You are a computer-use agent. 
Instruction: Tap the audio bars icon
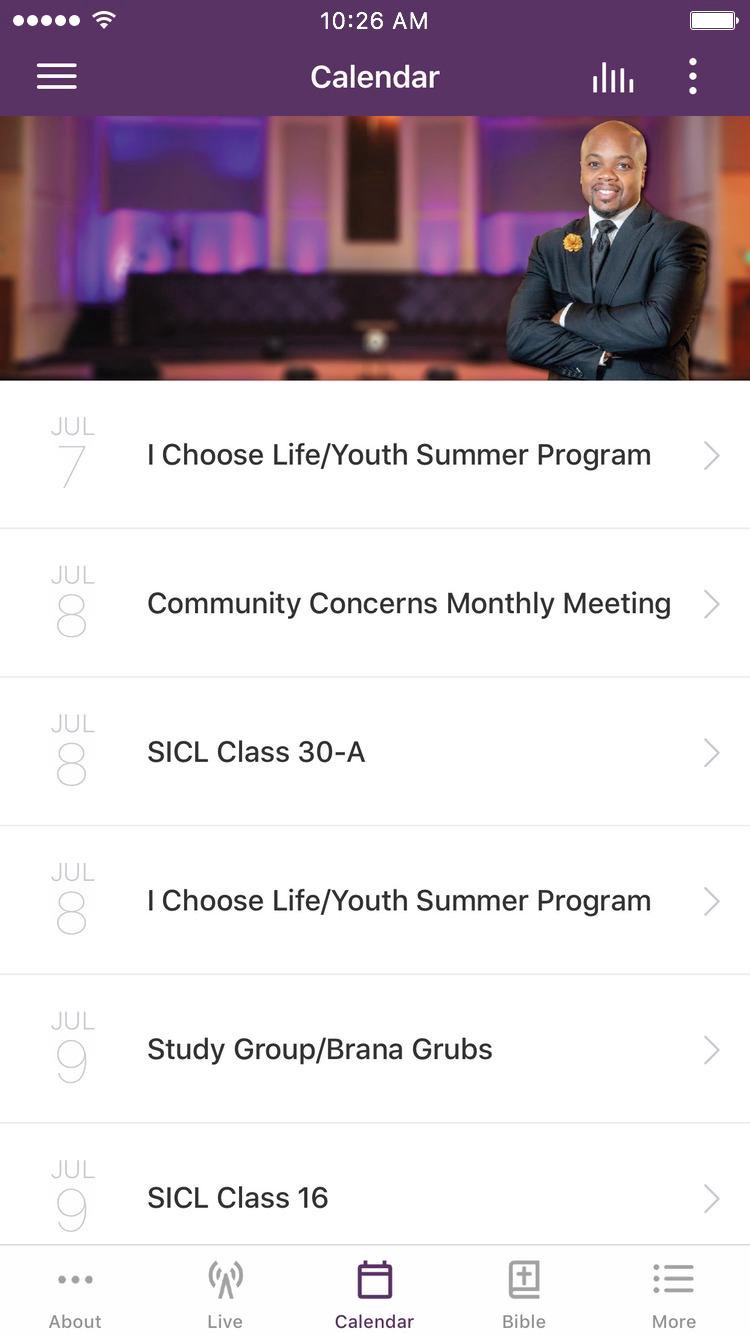(612, 78)
